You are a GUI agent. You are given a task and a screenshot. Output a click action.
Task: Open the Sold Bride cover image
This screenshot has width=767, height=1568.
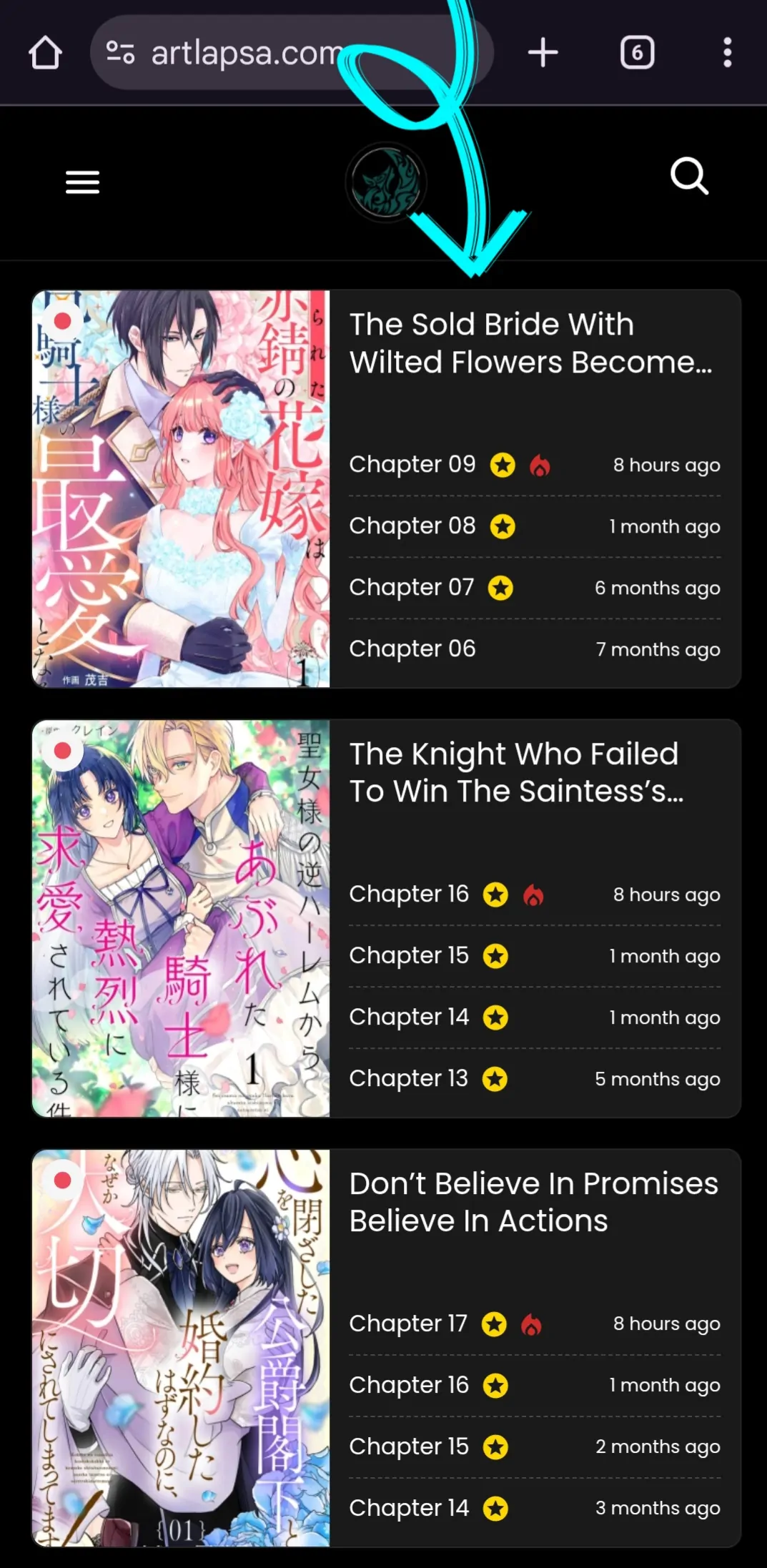point(181,488)
